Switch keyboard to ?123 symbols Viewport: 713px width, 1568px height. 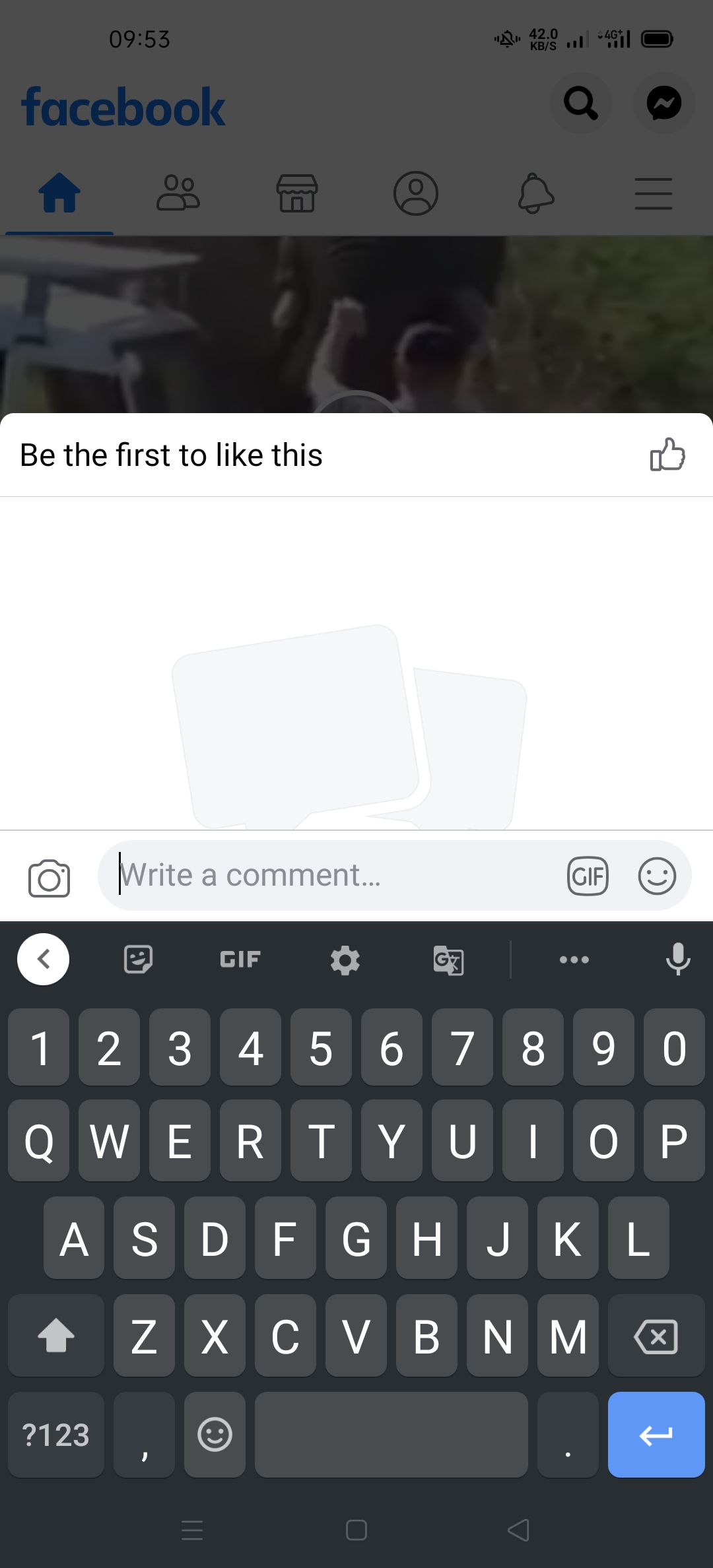click(56, 1435)
